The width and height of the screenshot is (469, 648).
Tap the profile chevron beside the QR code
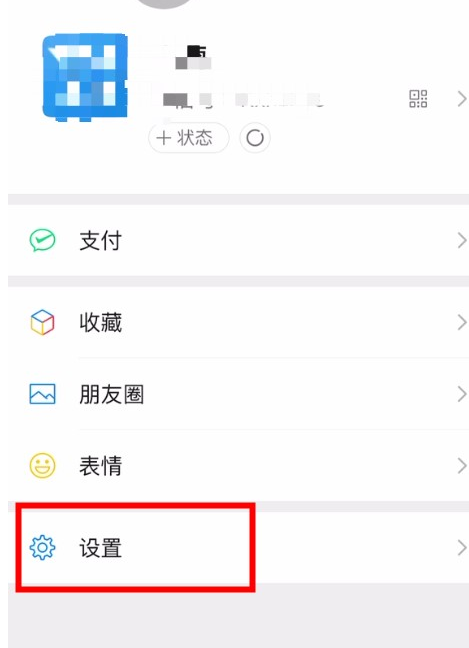(462, 99)
